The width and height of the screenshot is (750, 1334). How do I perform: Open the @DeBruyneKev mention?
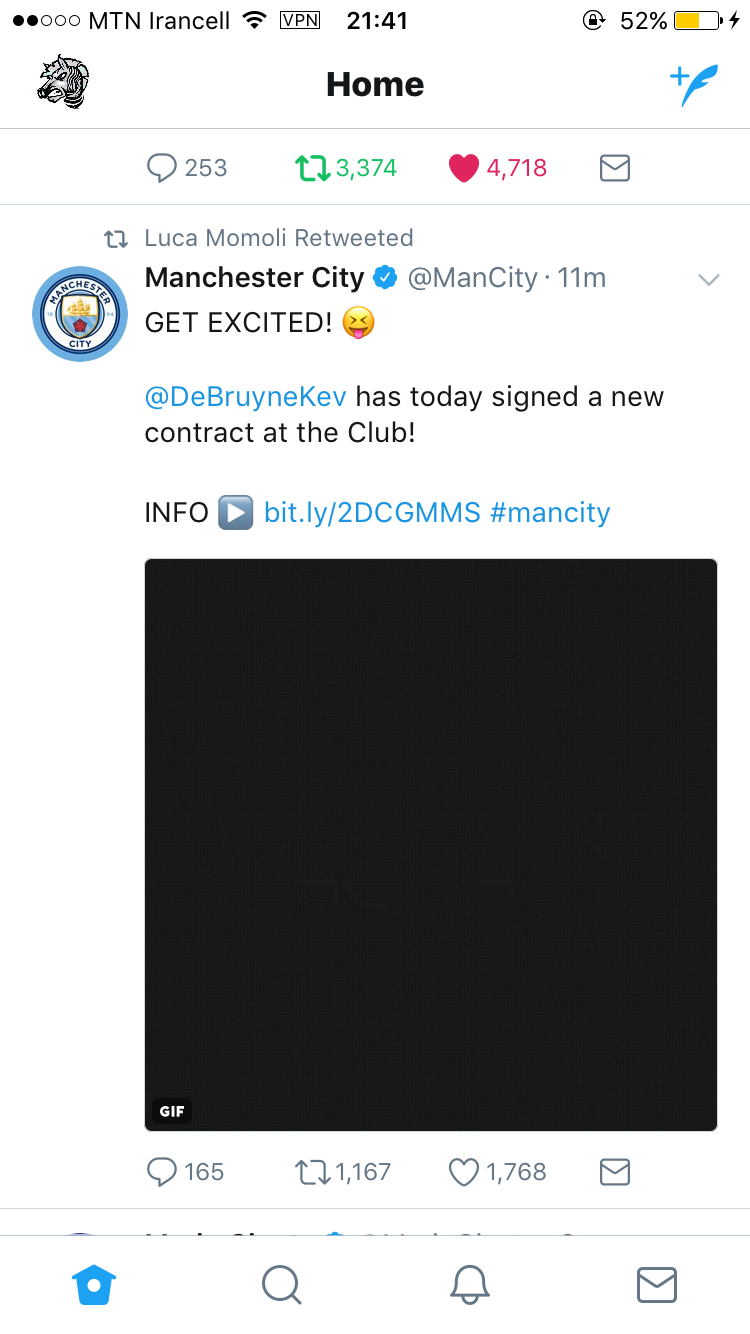click(246, 396)
